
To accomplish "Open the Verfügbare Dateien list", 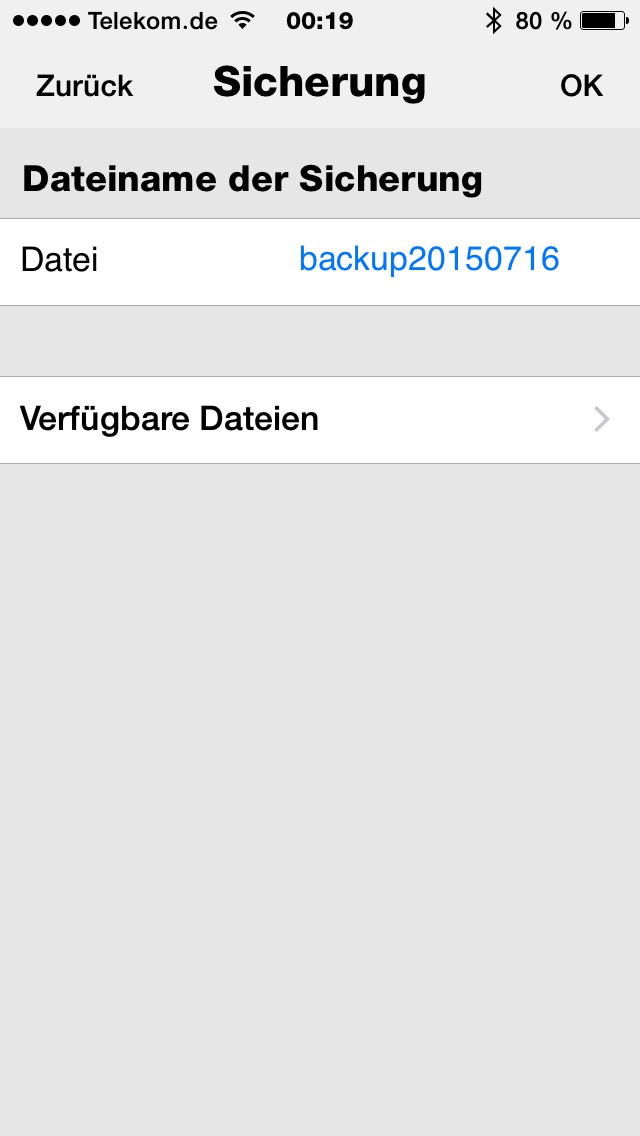I will 320,419.
